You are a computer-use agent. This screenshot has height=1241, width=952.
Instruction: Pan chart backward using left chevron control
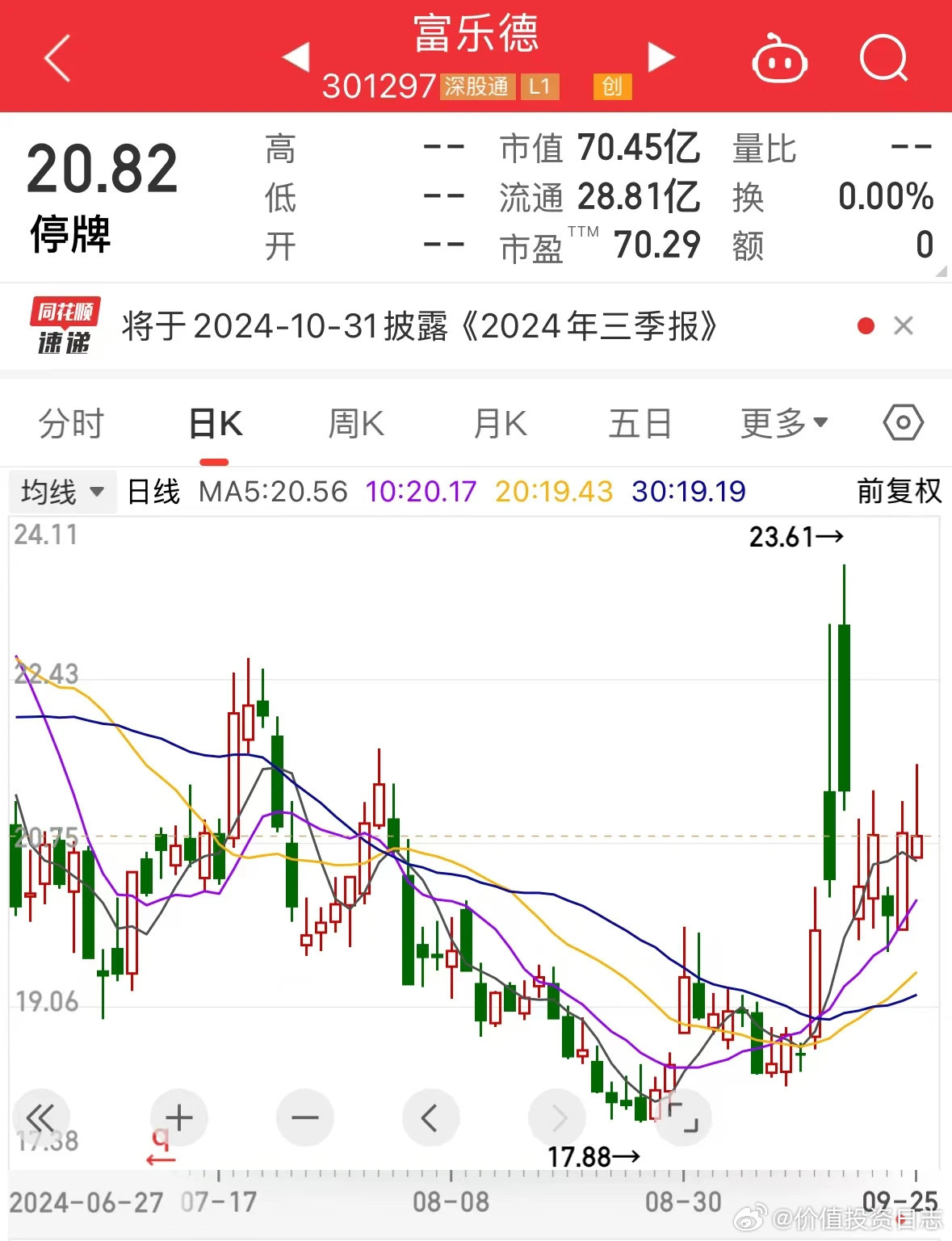click(431, 1117)
